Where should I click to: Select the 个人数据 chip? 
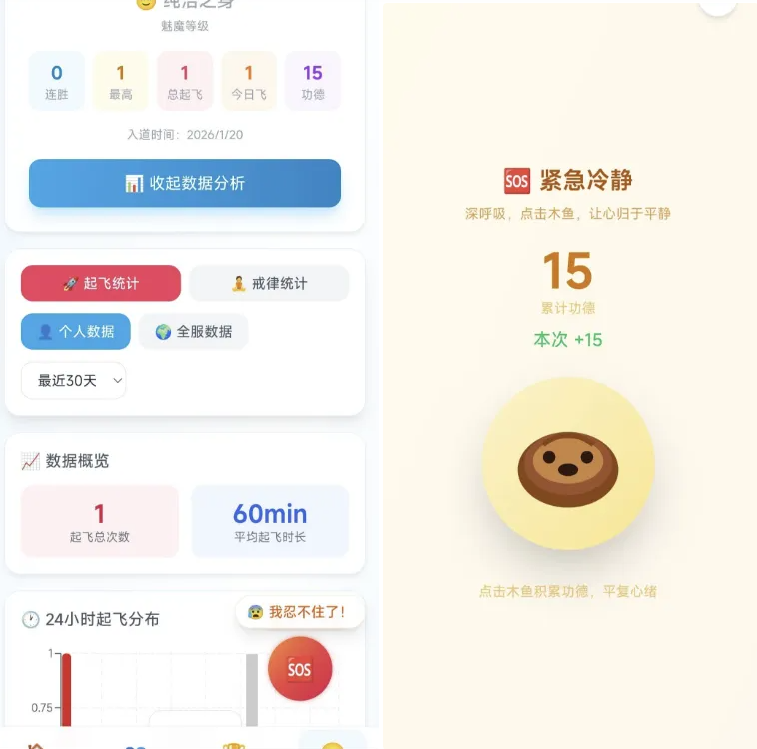coord(76,331)
